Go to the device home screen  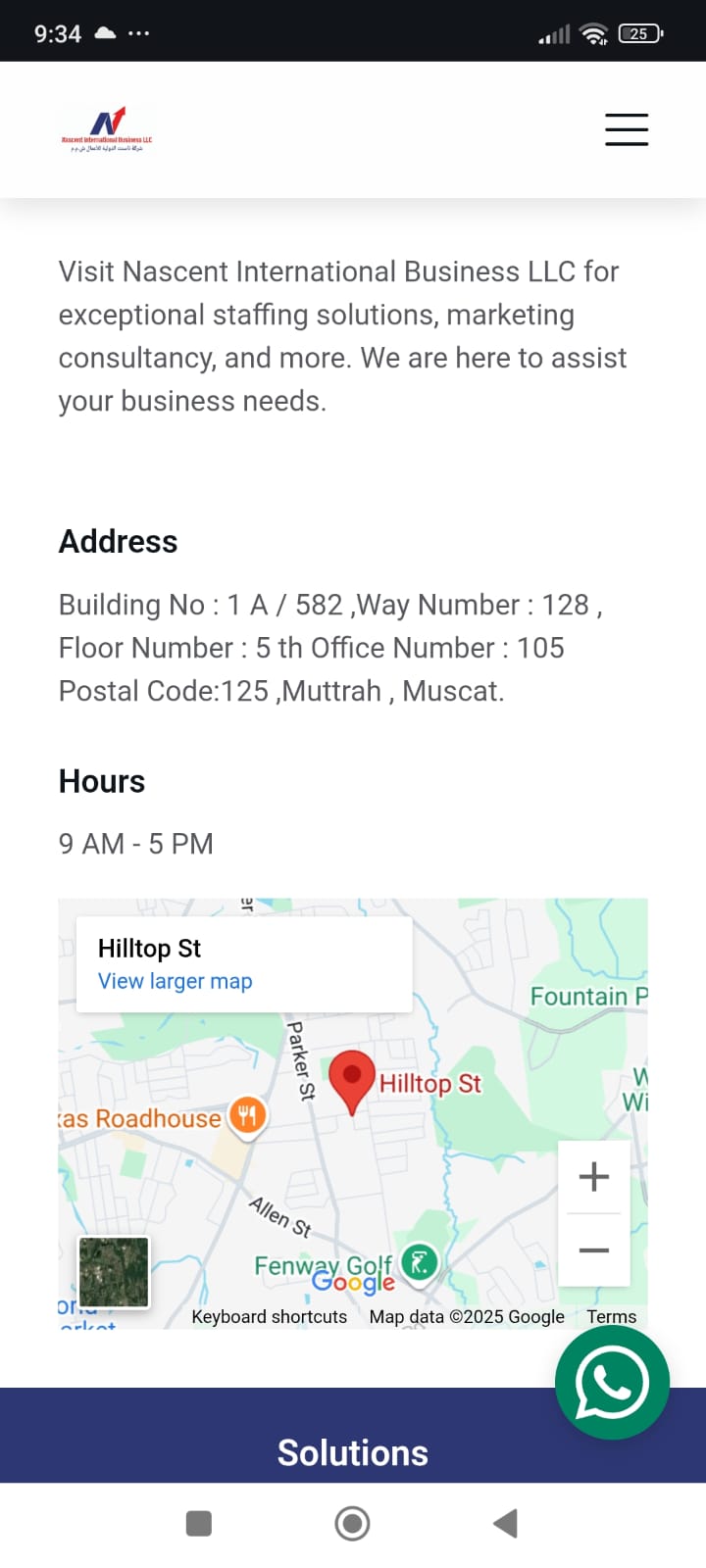(x=352, y=1523)
